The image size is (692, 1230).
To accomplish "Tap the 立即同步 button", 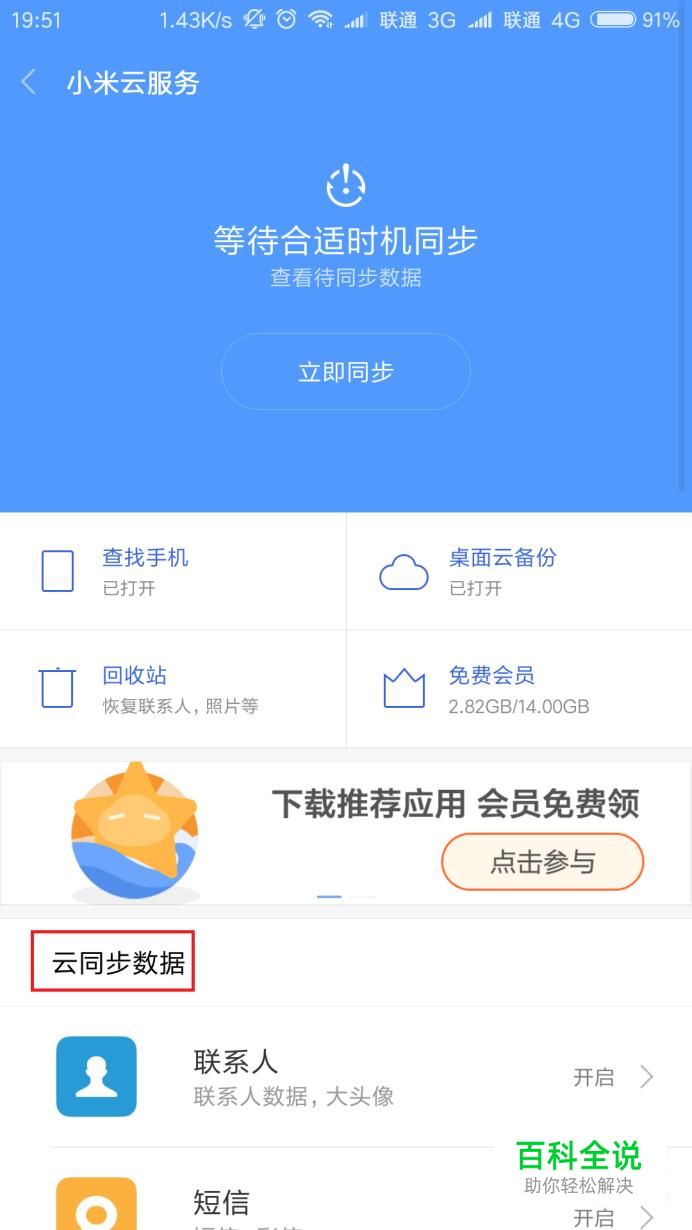I will [x=346, y=372].
